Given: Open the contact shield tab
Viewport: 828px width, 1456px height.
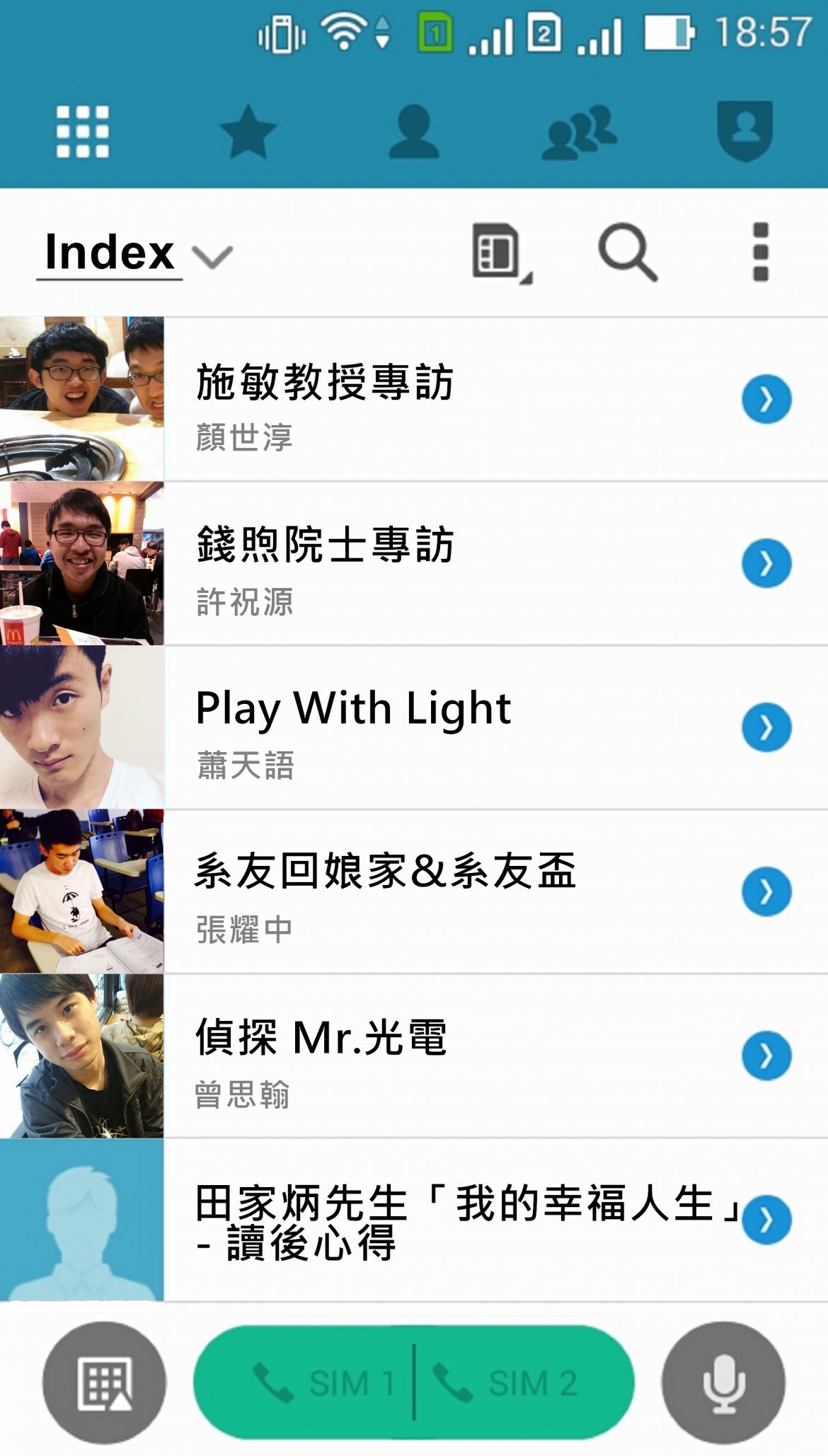Looking at the screenshot, I should (744, 132).
